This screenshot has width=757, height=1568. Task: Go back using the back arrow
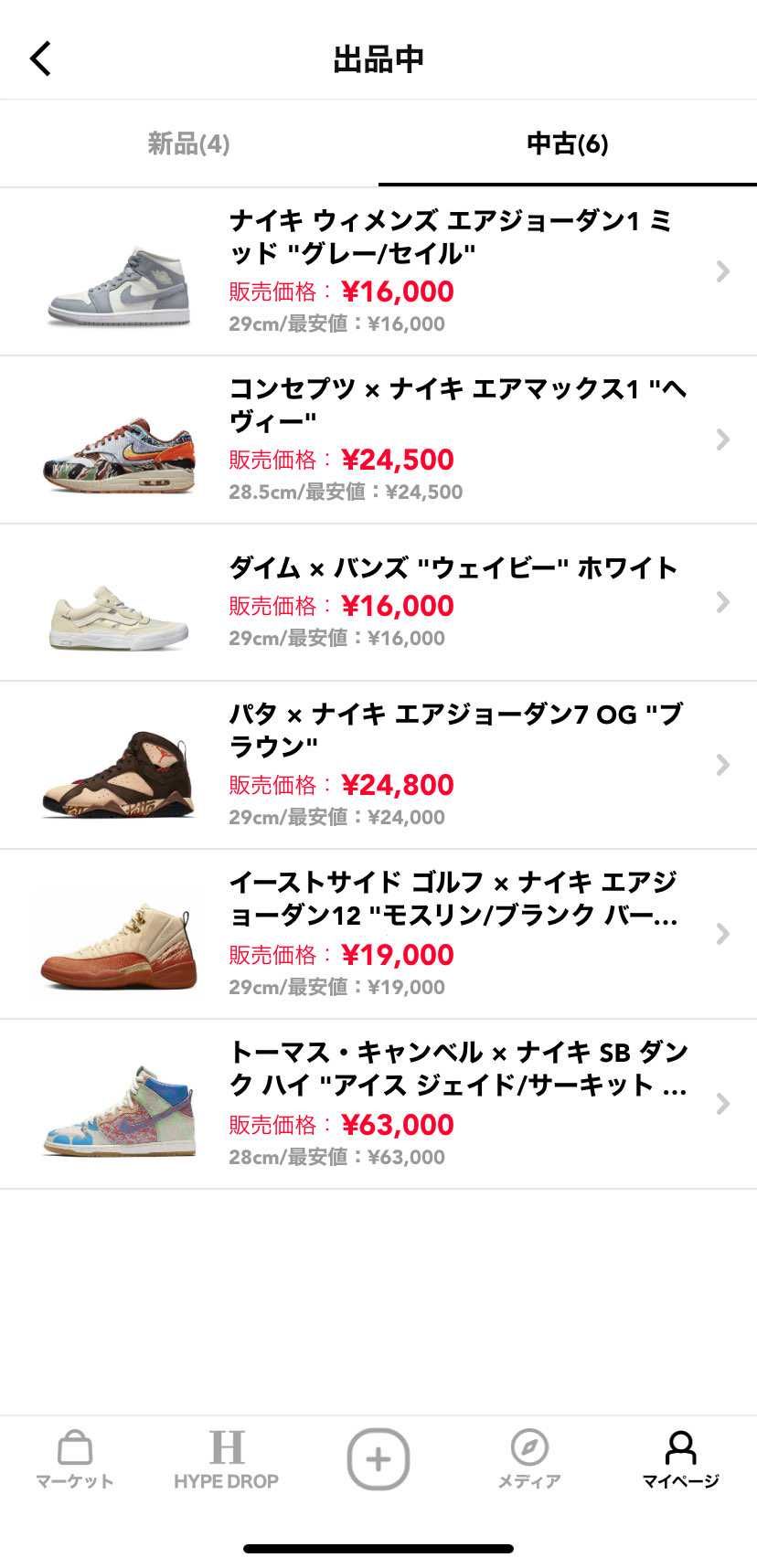click(x=38, y=57)
